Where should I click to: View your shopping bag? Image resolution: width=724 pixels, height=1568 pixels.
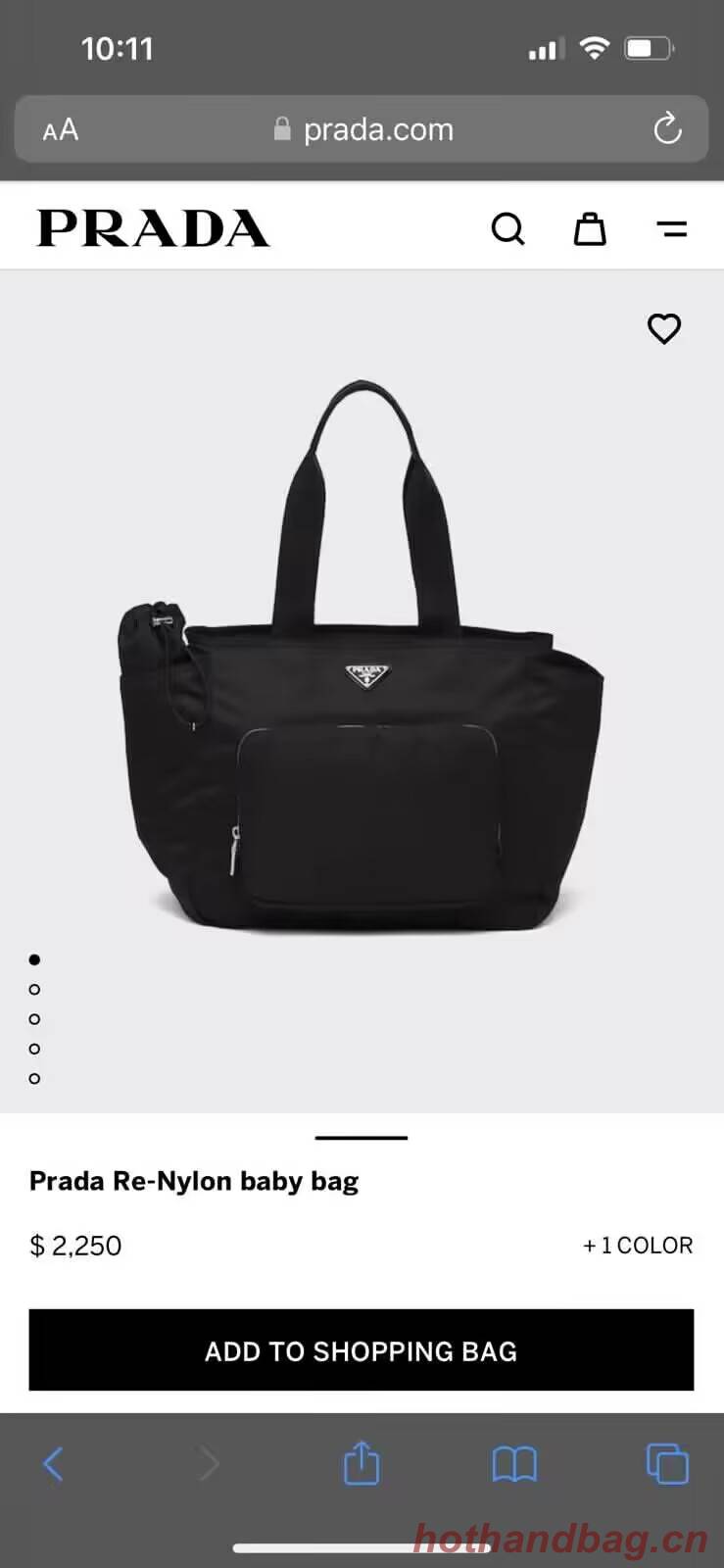point(589,228)
